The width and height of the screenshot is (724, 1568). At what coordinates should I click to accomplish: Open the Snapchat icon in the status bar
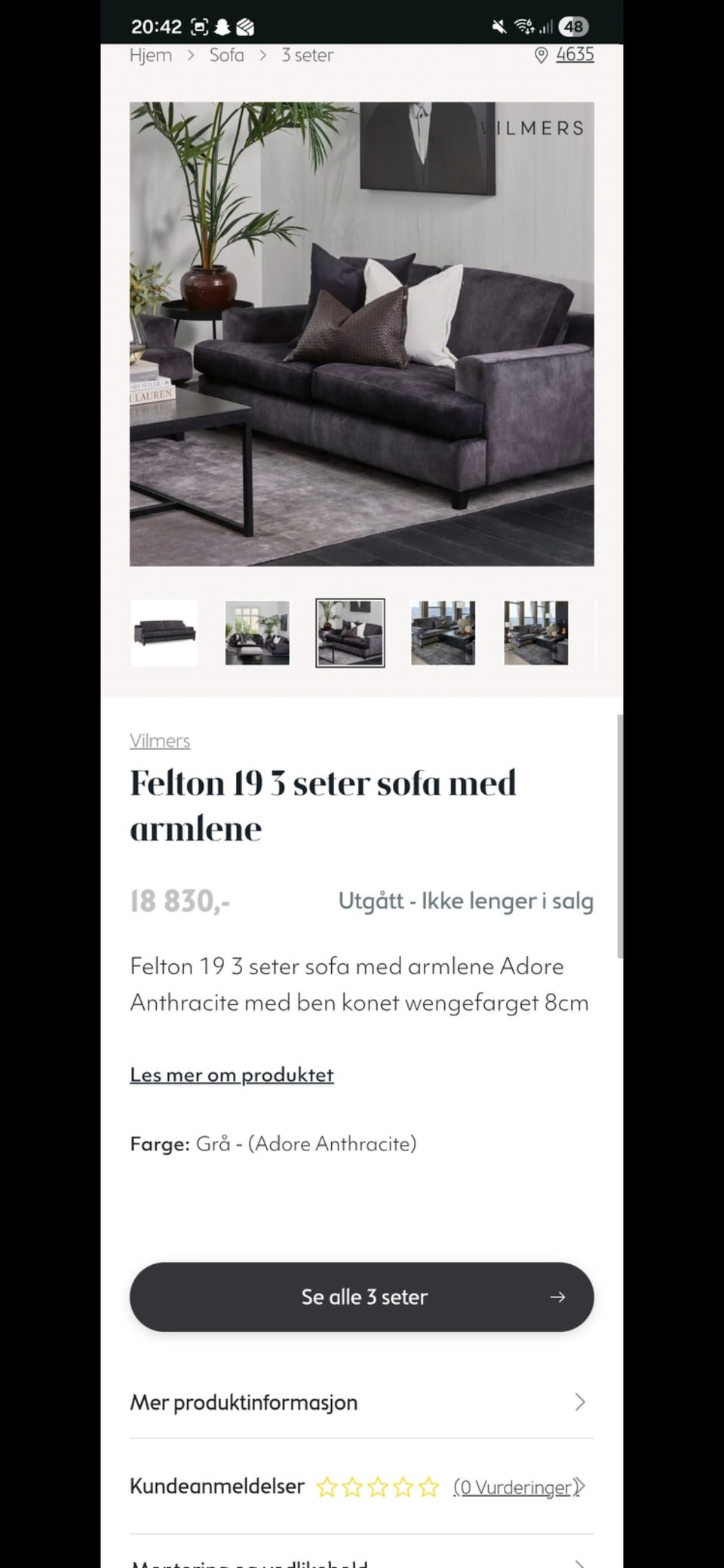point(222,27)
